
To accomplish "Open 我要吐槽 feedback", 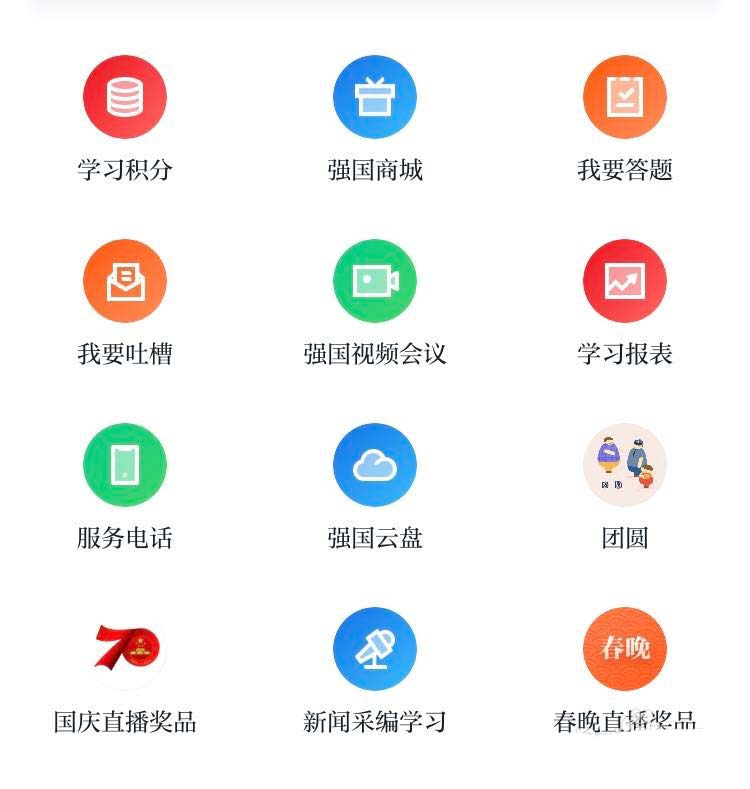I will click(x=125, y=281).
